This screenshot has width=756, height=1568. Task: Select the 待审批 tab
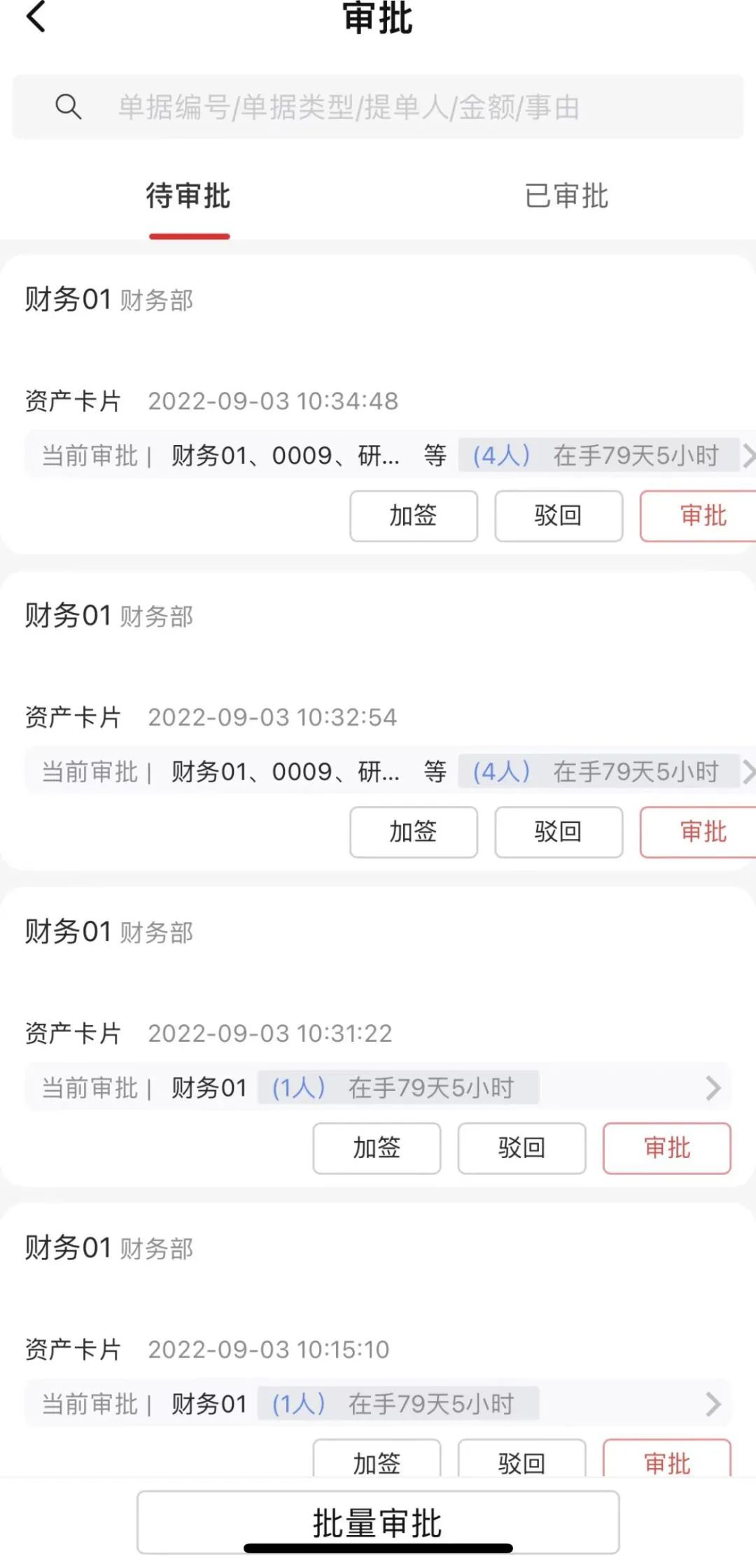click(x=188, y=197)
